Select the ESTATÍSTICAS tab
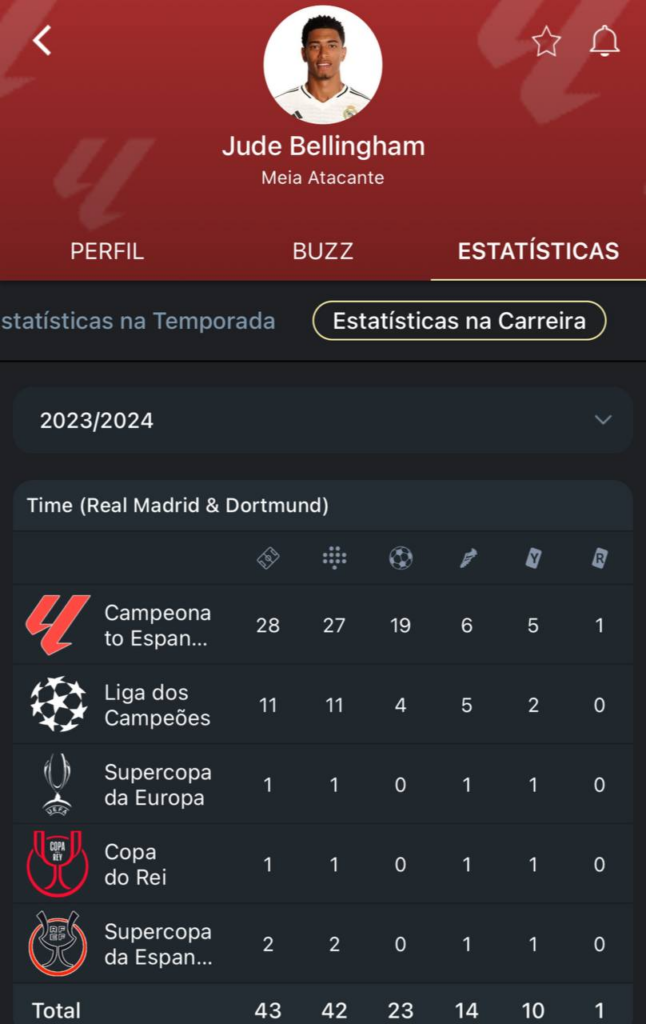Viewport: 646px width, 1024px height. (x=538, y=251)
